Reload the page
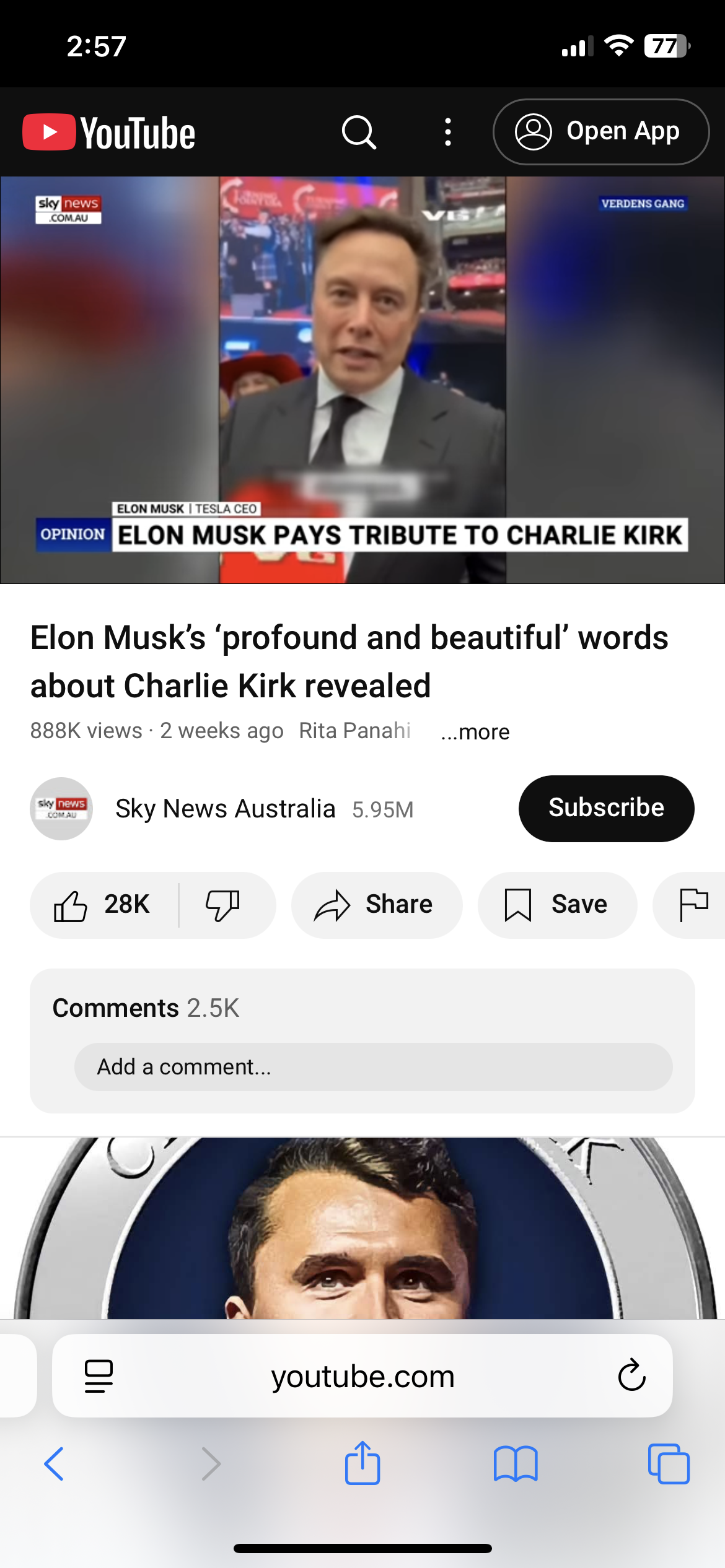725x1568 pixels. click(631, 1375)
